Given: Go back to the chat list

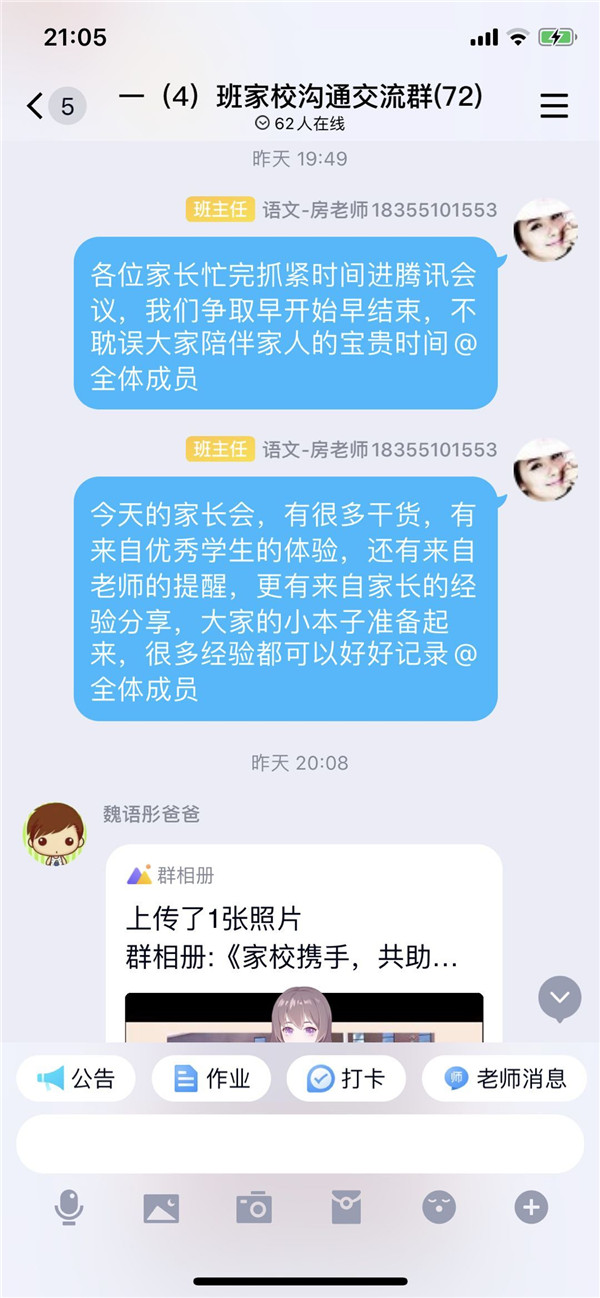Looking at the screenshot, I should (36, 105).
